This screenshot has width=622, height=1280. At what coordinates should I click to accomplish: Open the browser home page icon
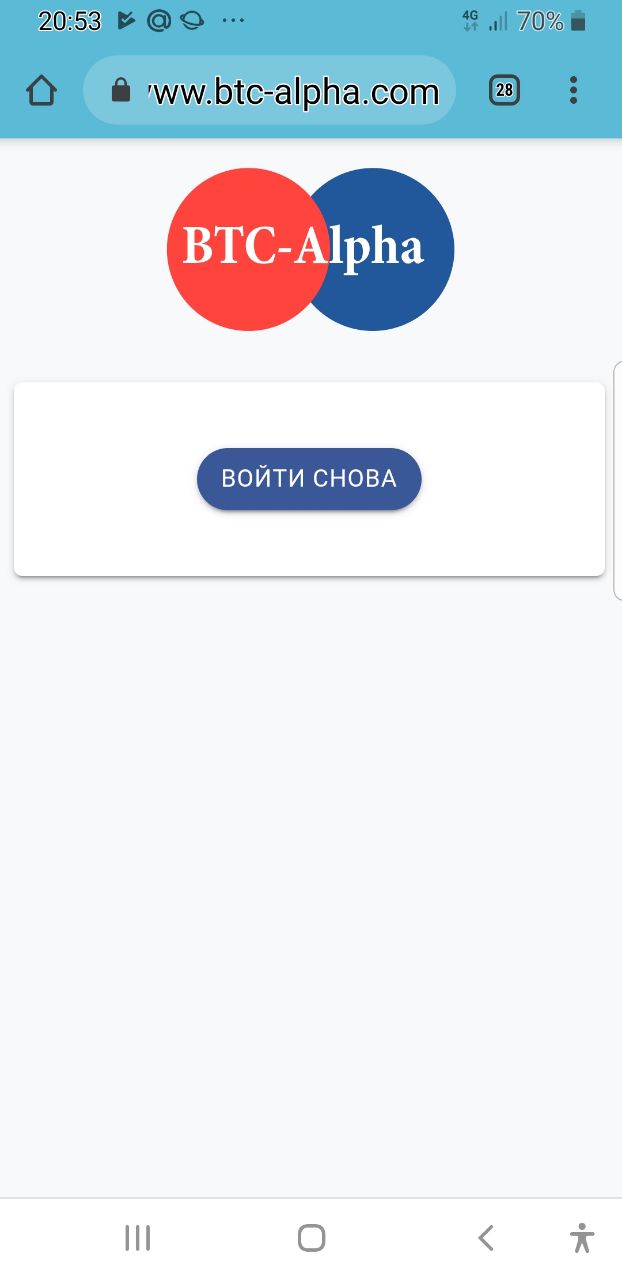(41, 91)
